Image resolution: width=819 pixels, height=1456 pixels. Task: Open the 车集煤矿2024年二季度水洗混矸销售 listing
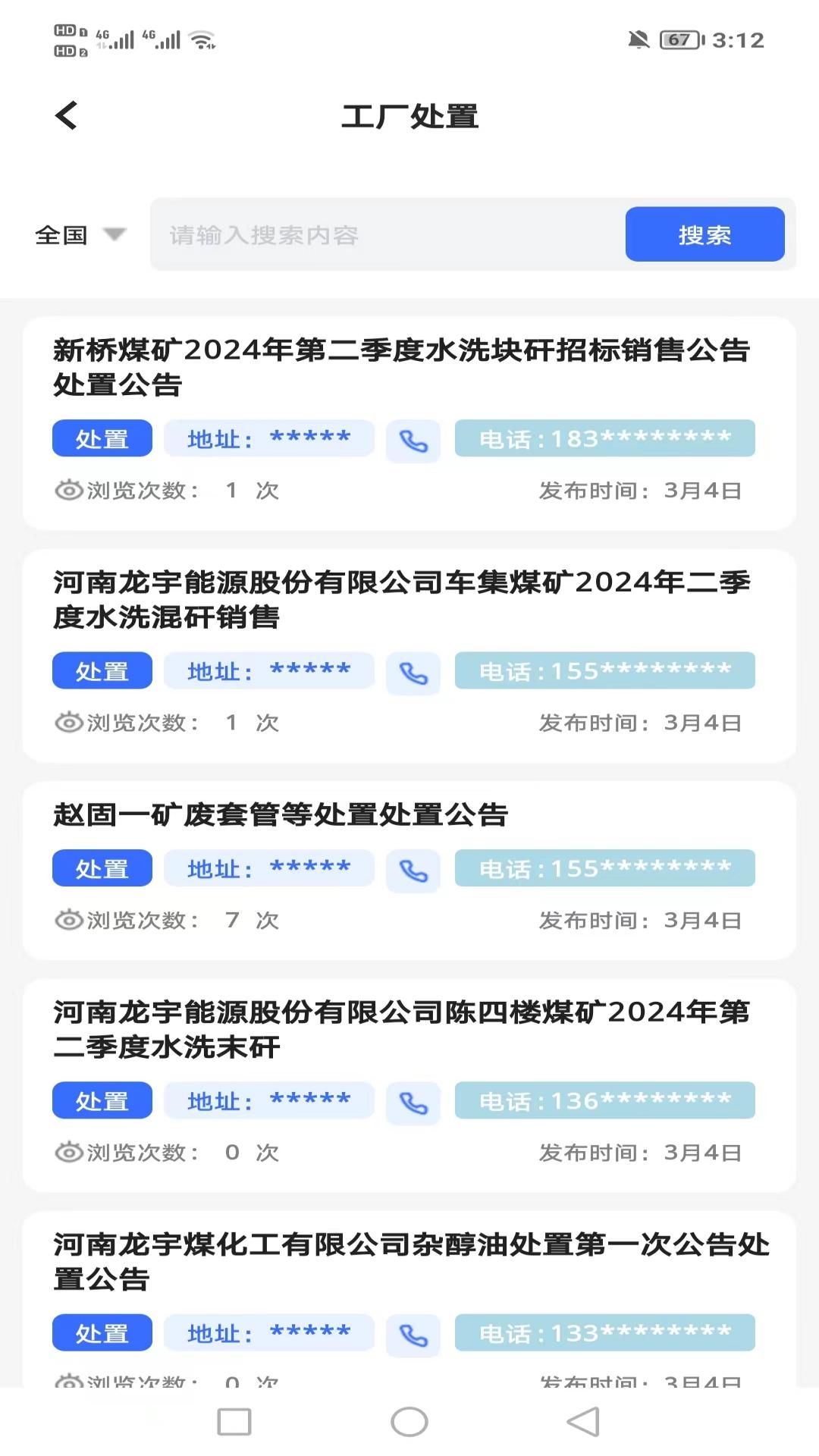[401, 599]
